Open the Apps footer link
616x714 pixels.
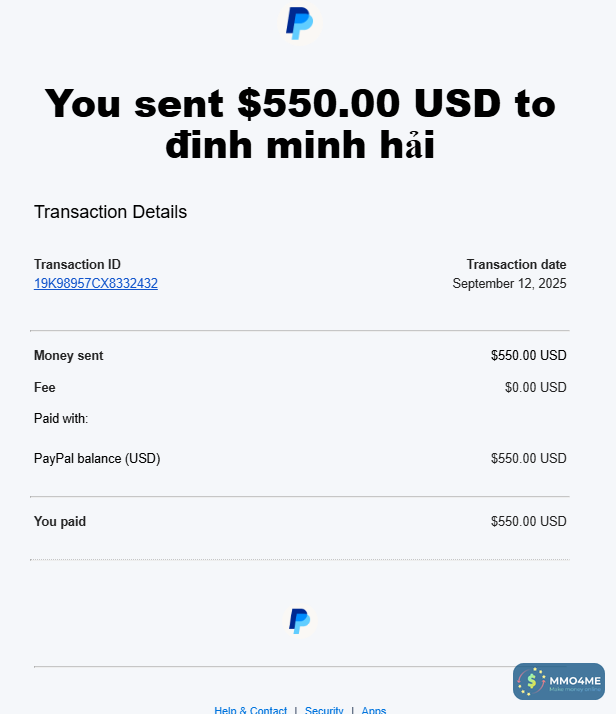point(374,710)
